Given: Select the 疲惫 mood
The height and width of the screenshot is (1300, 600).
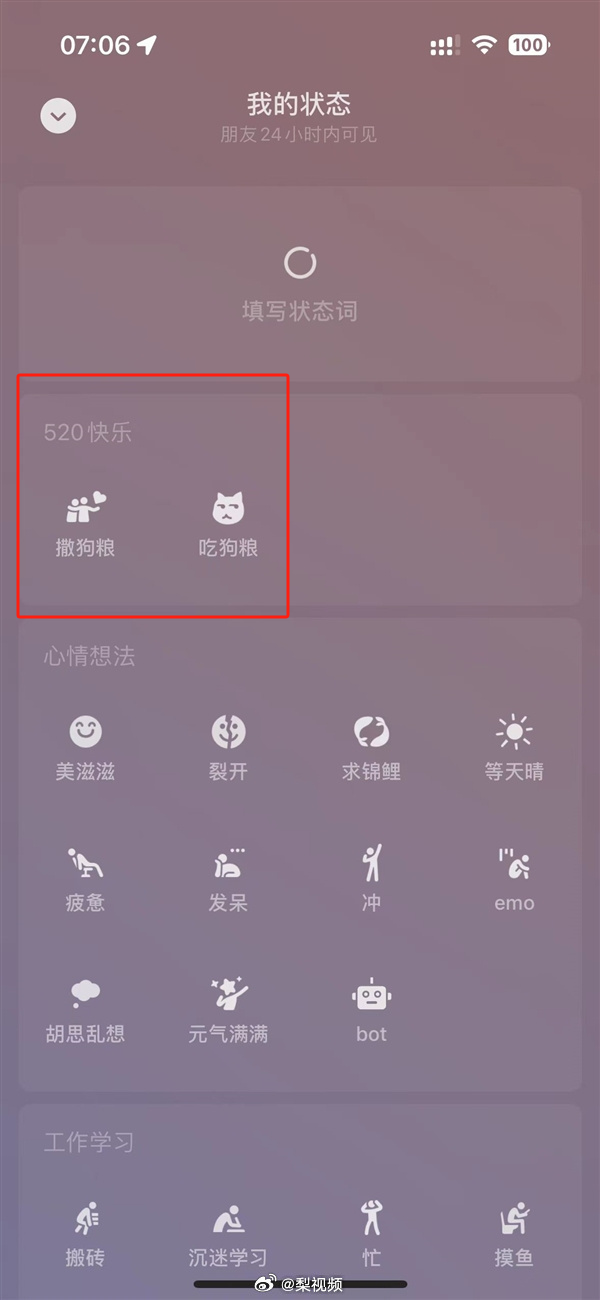Looking at the screenshot, I should (86, 880).
